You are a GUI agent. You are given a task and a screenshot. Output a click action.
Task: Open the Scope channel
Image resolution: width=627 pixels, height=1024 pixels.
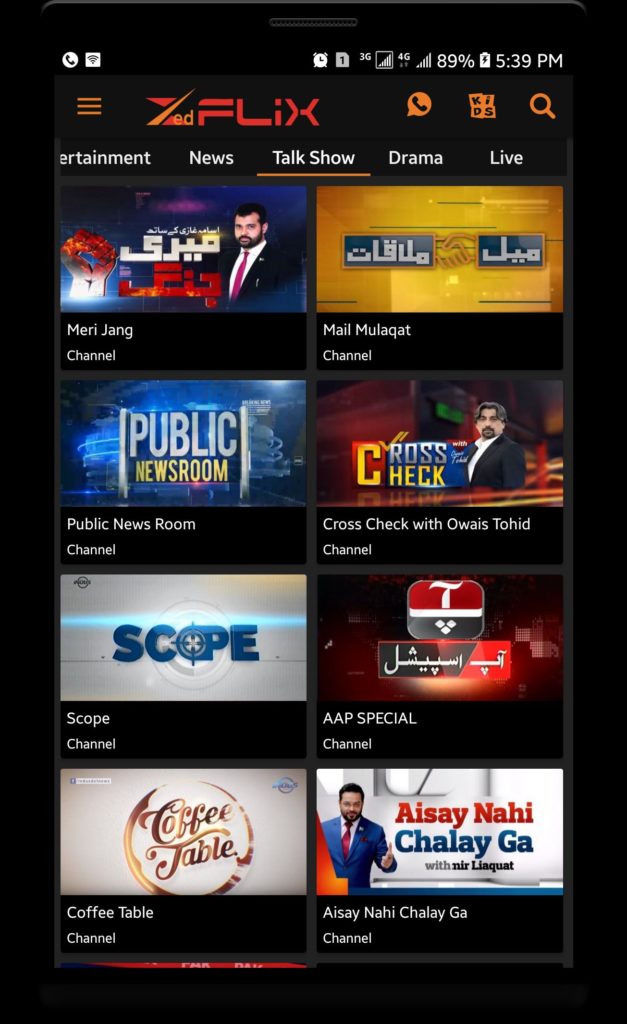point(184,666)
